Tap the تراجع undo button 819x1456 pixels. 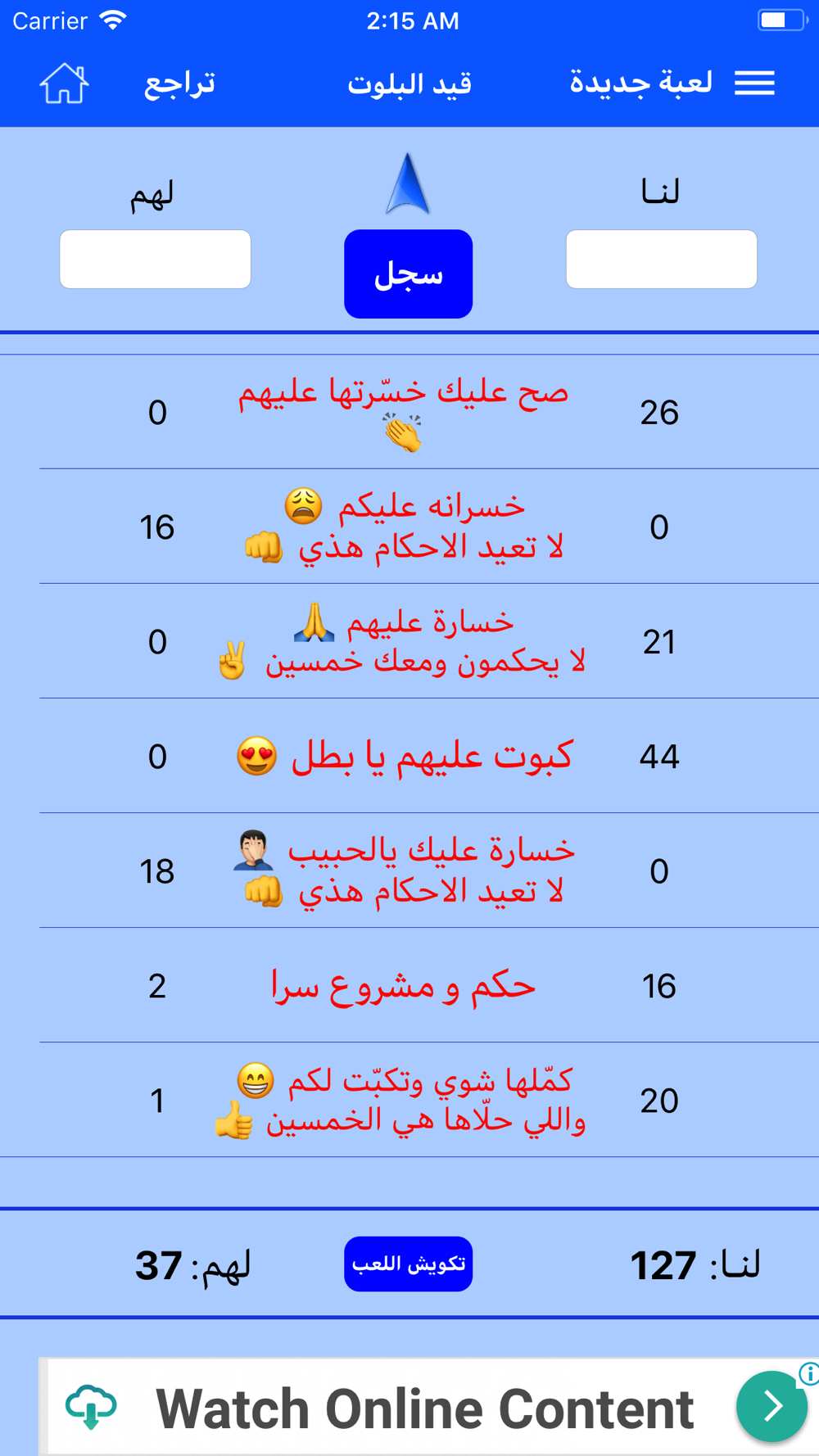pos(179,84)
